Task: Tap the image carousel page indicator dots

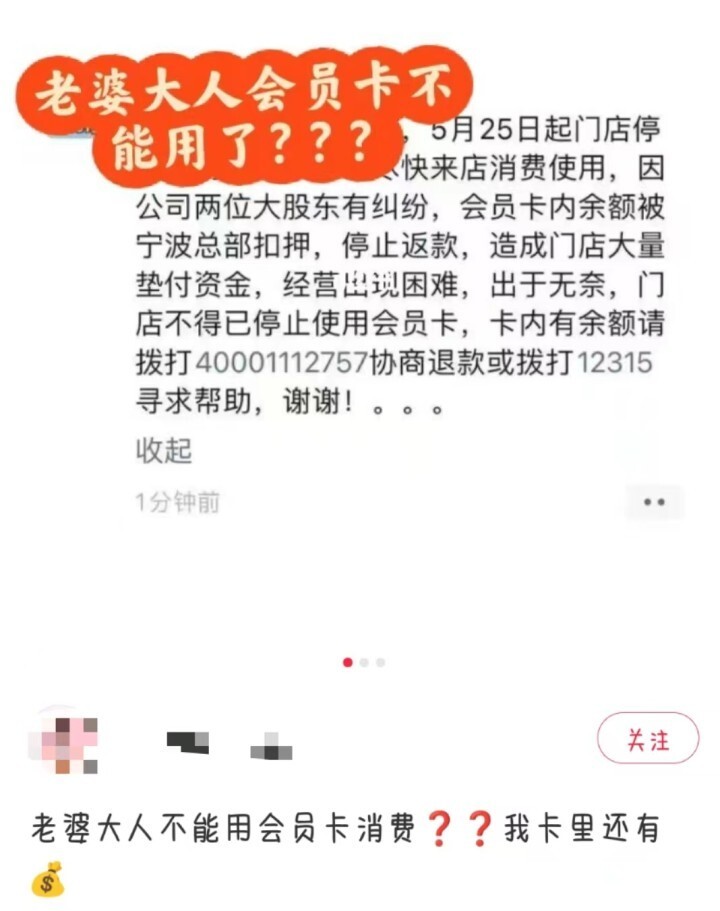Action: [x=363, y=662]
